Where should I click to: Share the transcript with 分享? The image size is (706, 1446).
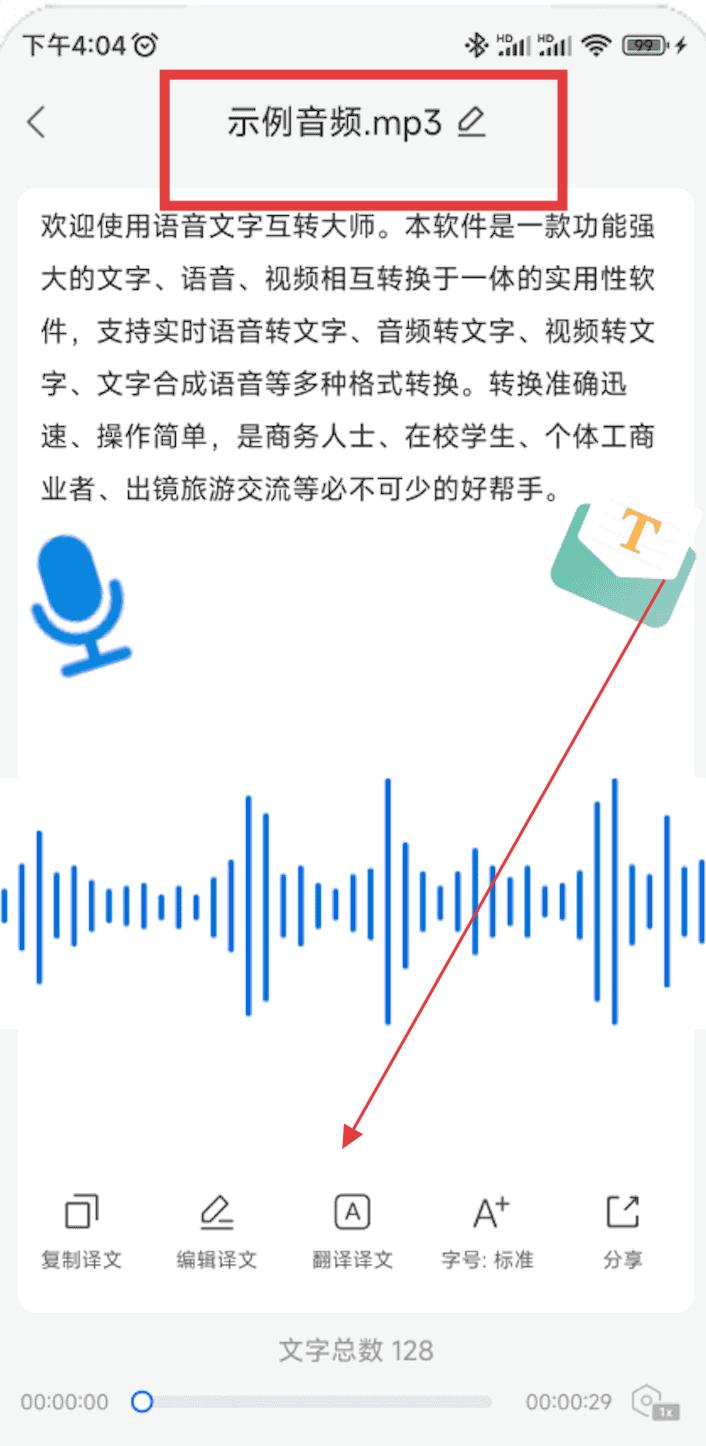(623, 1232)
